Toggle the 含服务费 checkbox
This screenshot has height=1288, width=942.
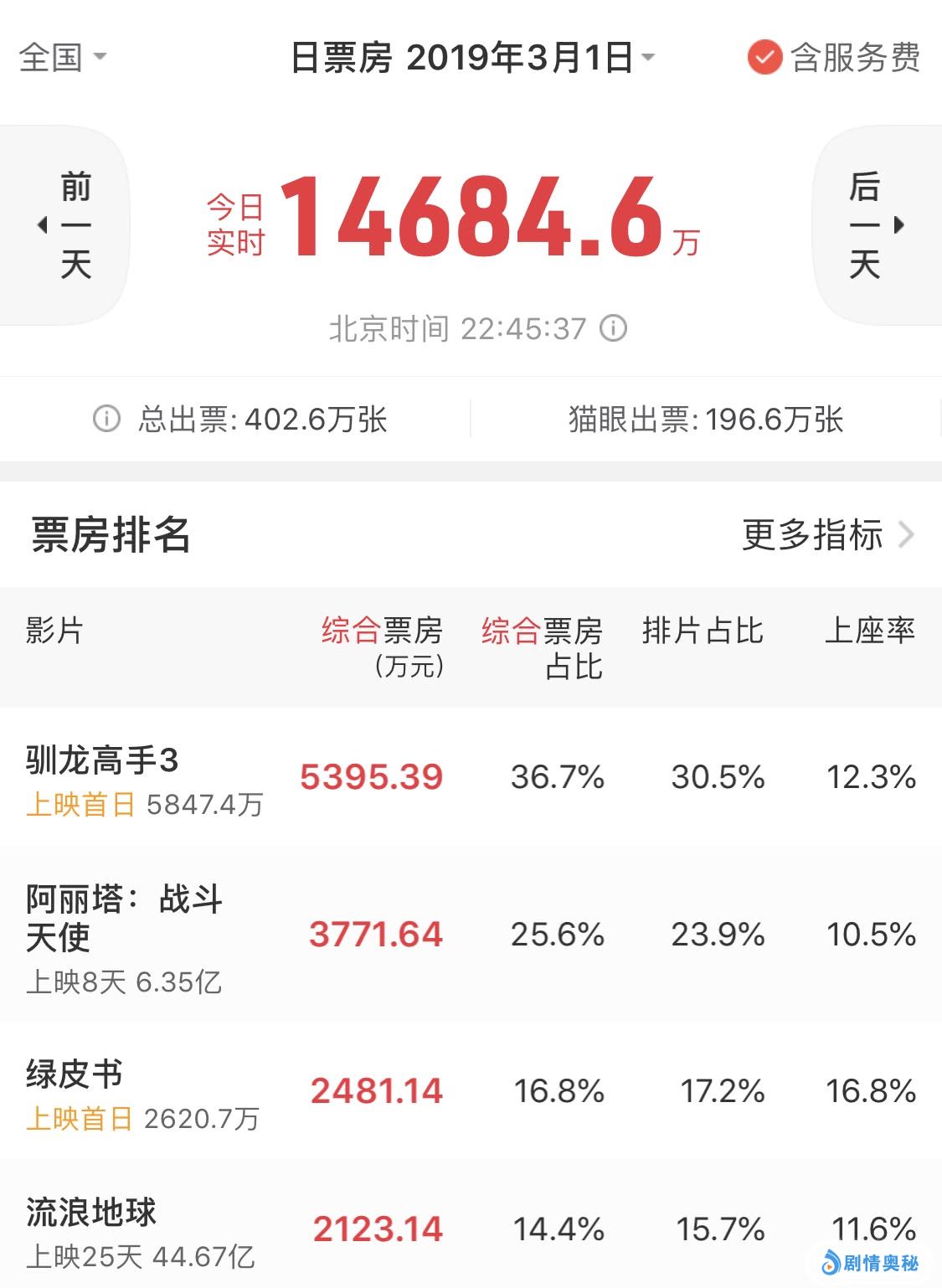[764, 57]
